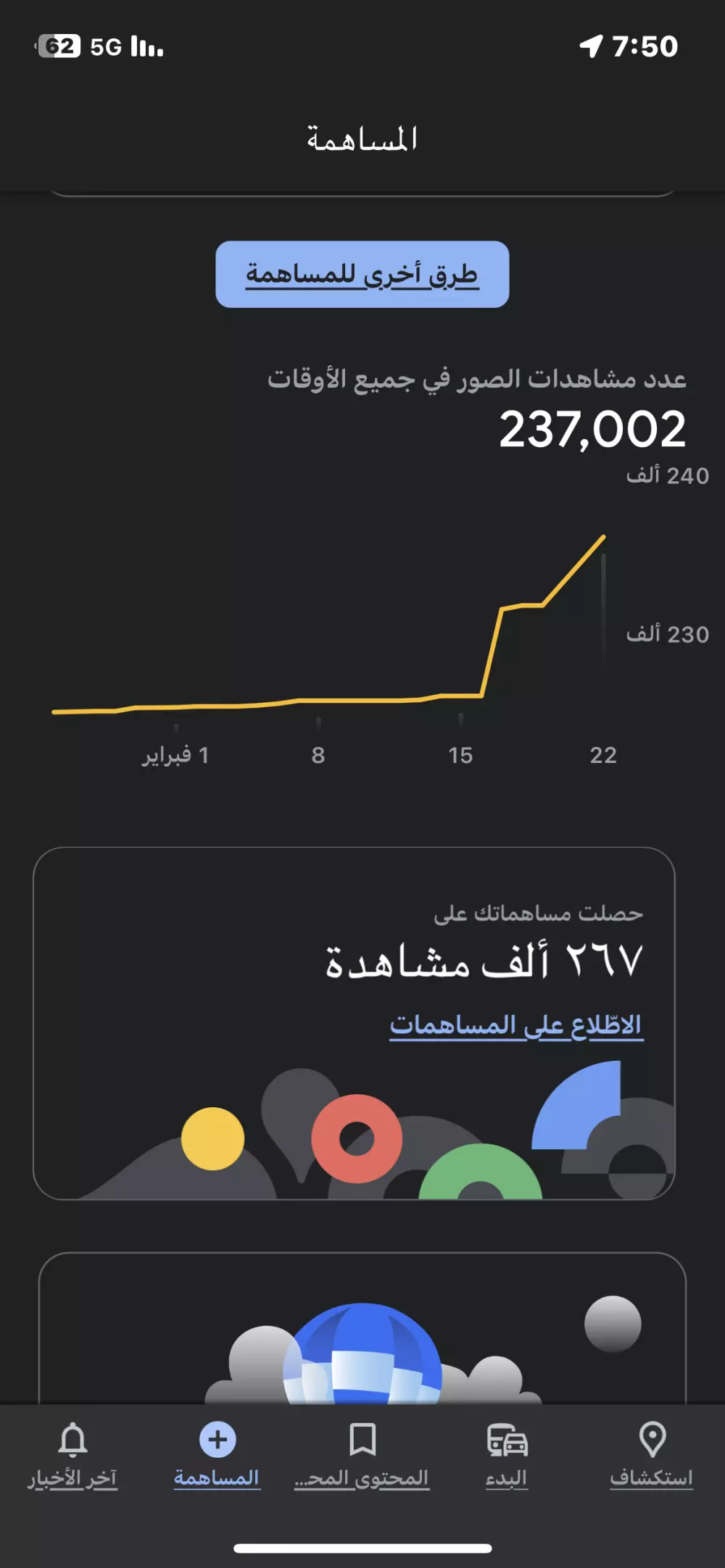Tap the المساهمة header title
Screen dimensions: 725x1568
click(x=361, y=139)
